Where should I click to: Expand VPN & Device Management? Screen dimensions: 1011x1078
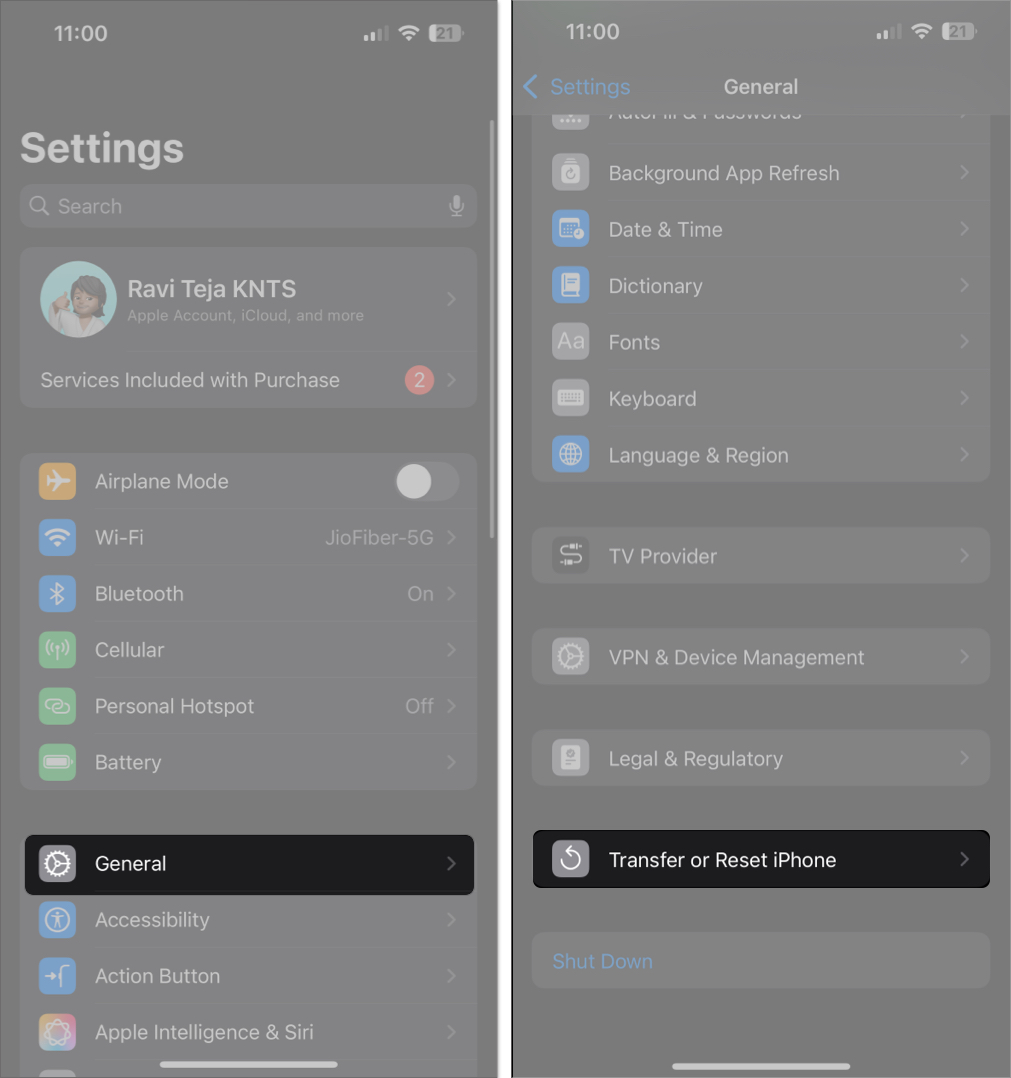760,657
